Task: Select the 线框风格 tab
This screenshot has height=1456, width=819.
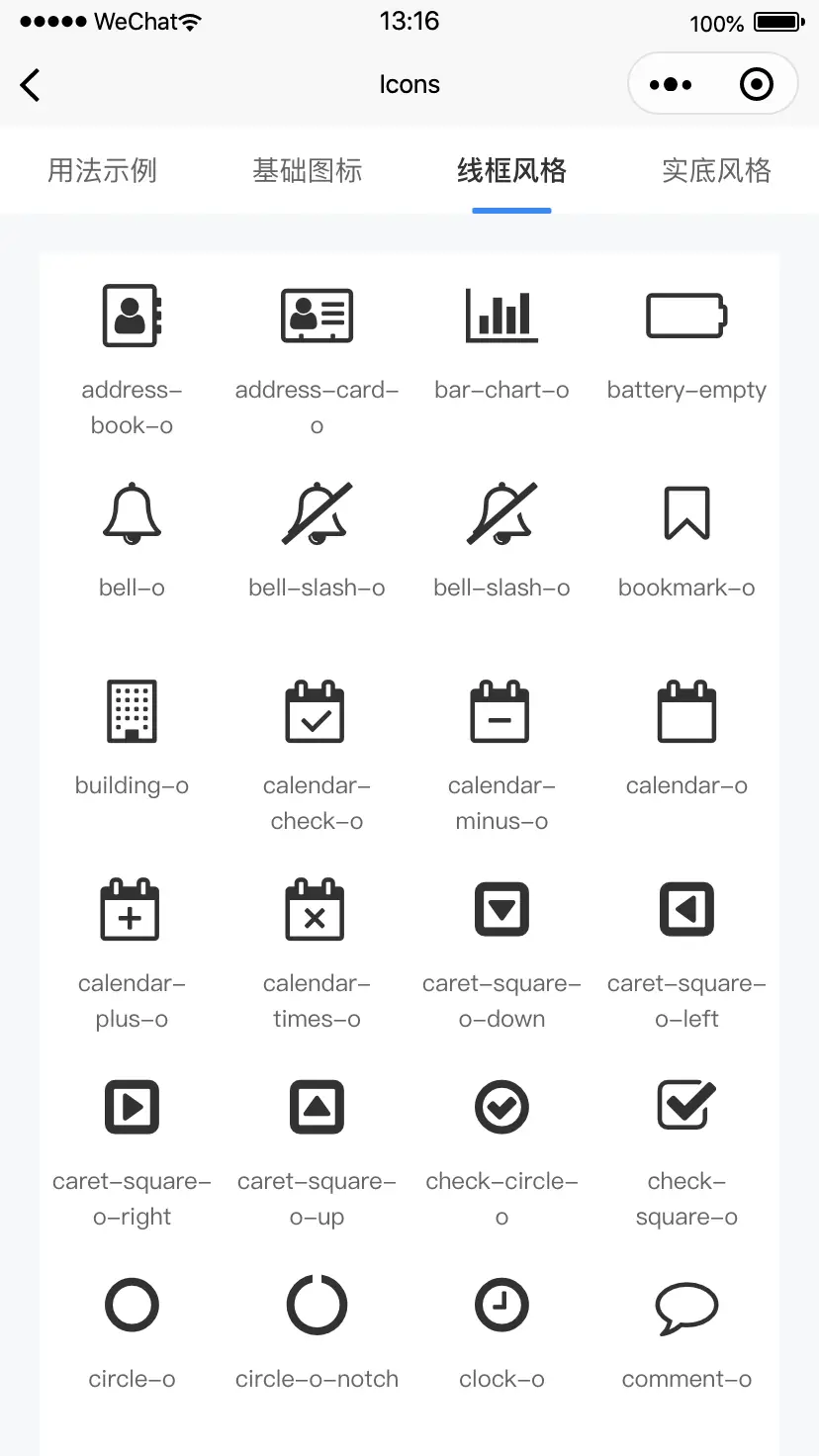Action: (x=511, y=170)
